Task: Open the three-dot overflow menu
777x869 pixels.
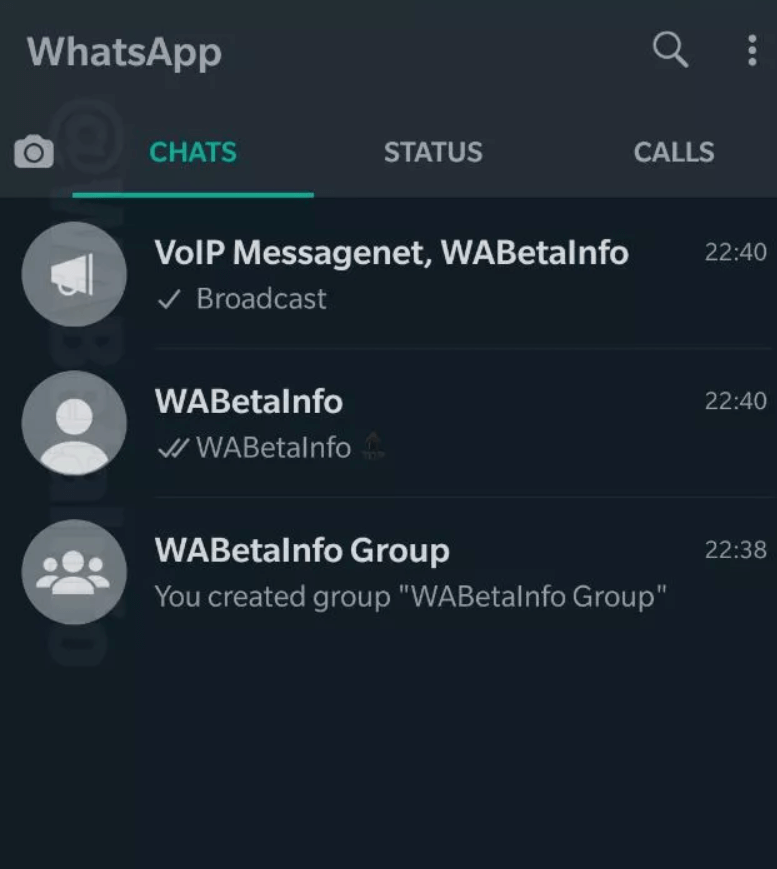Action: click(x=752, y=50)
